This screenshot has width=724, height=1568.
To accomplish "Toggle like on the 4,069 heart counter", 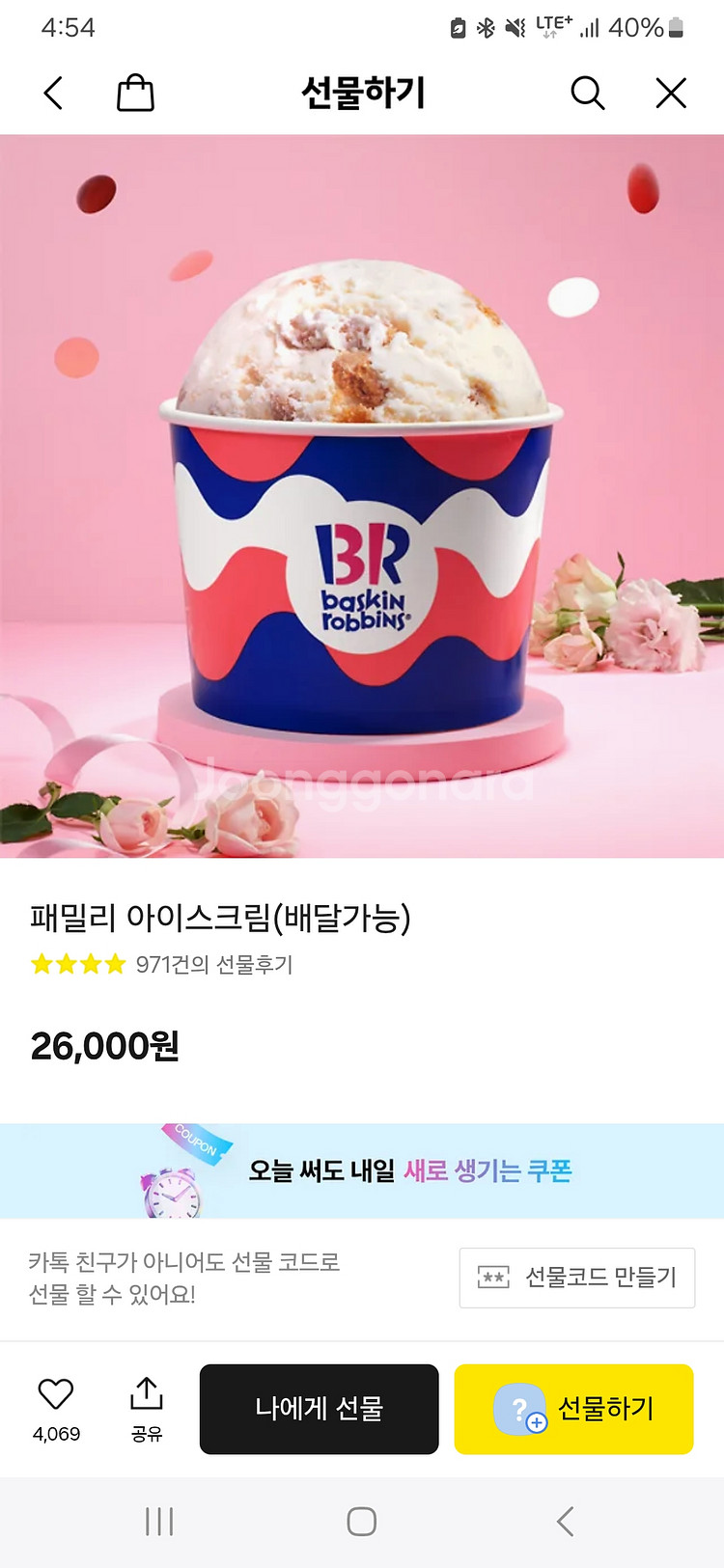I will point(58,1409).
